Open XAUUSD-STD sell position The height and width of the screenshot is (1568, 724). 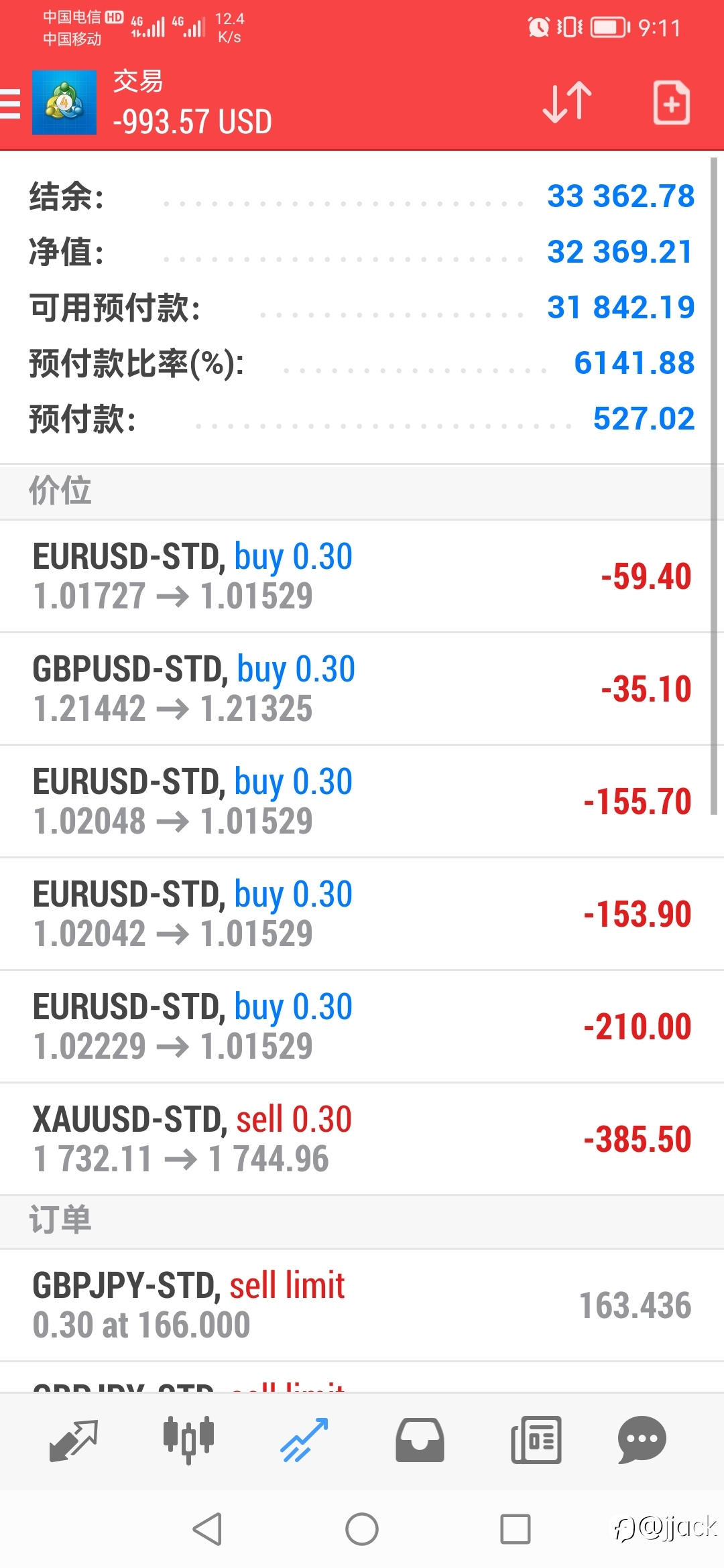pos(362,1138)
